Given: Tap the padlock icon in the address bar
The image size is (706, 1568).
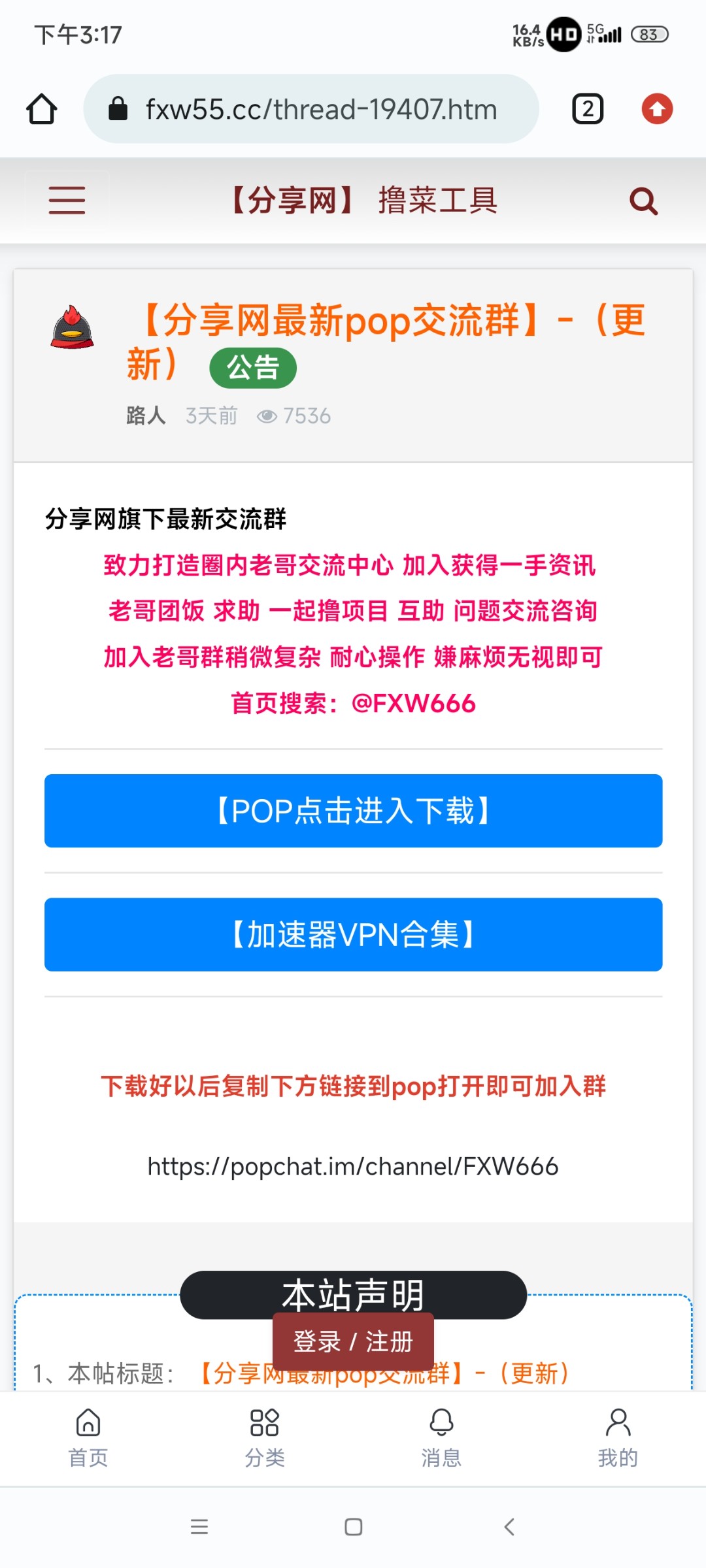Looking at the screenshot, I should [120, 109].
